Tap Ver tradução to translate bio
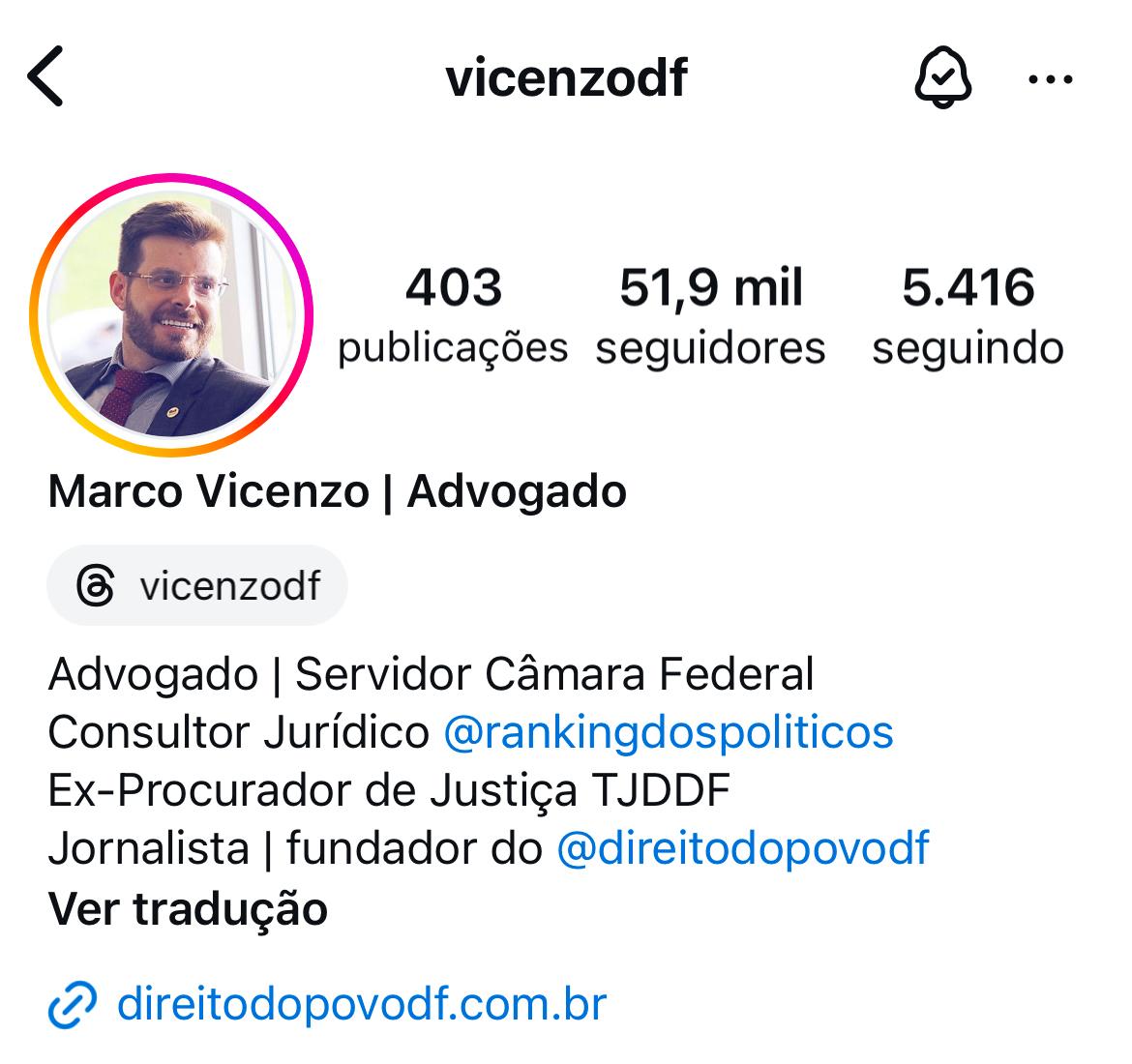1132x1064 pixels. point(188,908)
